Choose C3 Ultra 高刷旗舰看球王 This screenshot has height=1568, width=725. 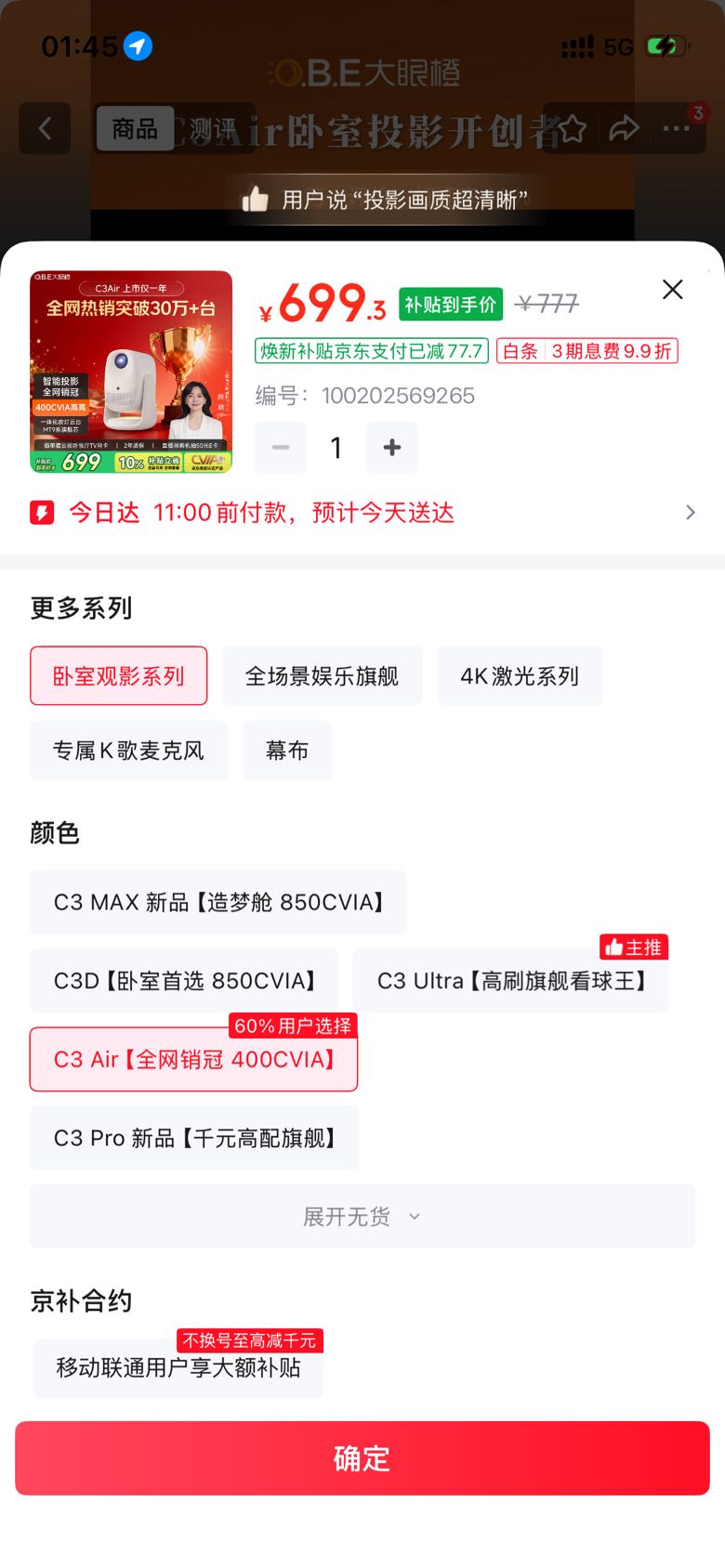point(510,981)
